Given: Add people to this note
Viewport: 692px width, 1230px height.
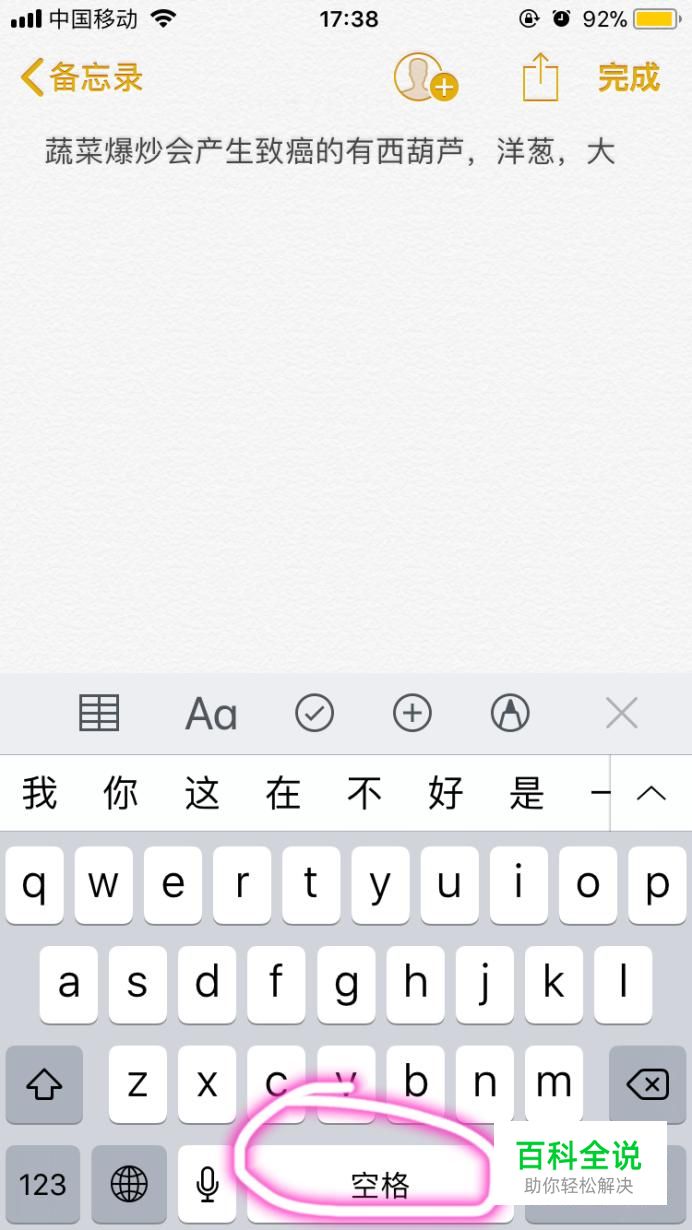Looking at the screenshot, I should click(x=424, y=77).
